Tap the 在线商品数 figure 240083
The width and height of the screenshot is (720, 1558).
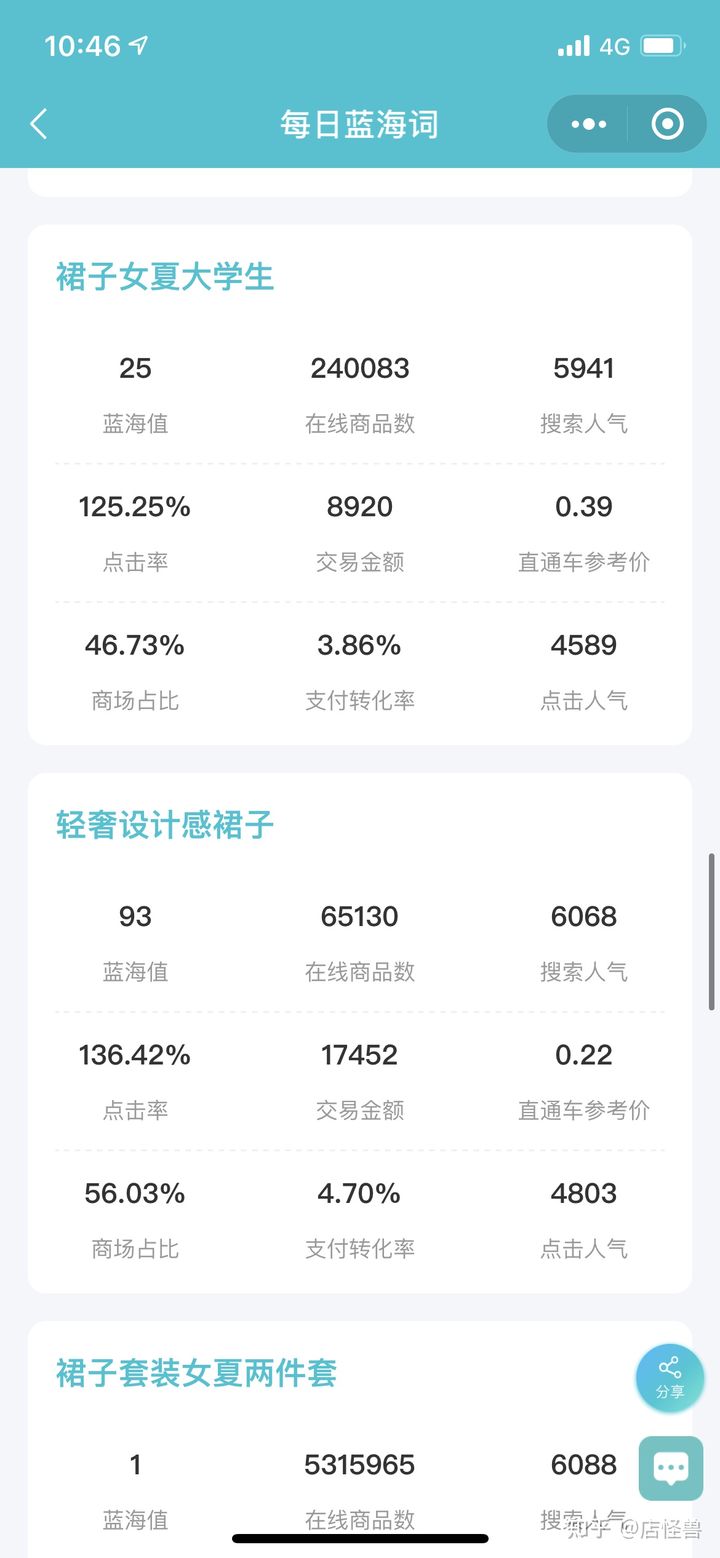tap(359, 368)
